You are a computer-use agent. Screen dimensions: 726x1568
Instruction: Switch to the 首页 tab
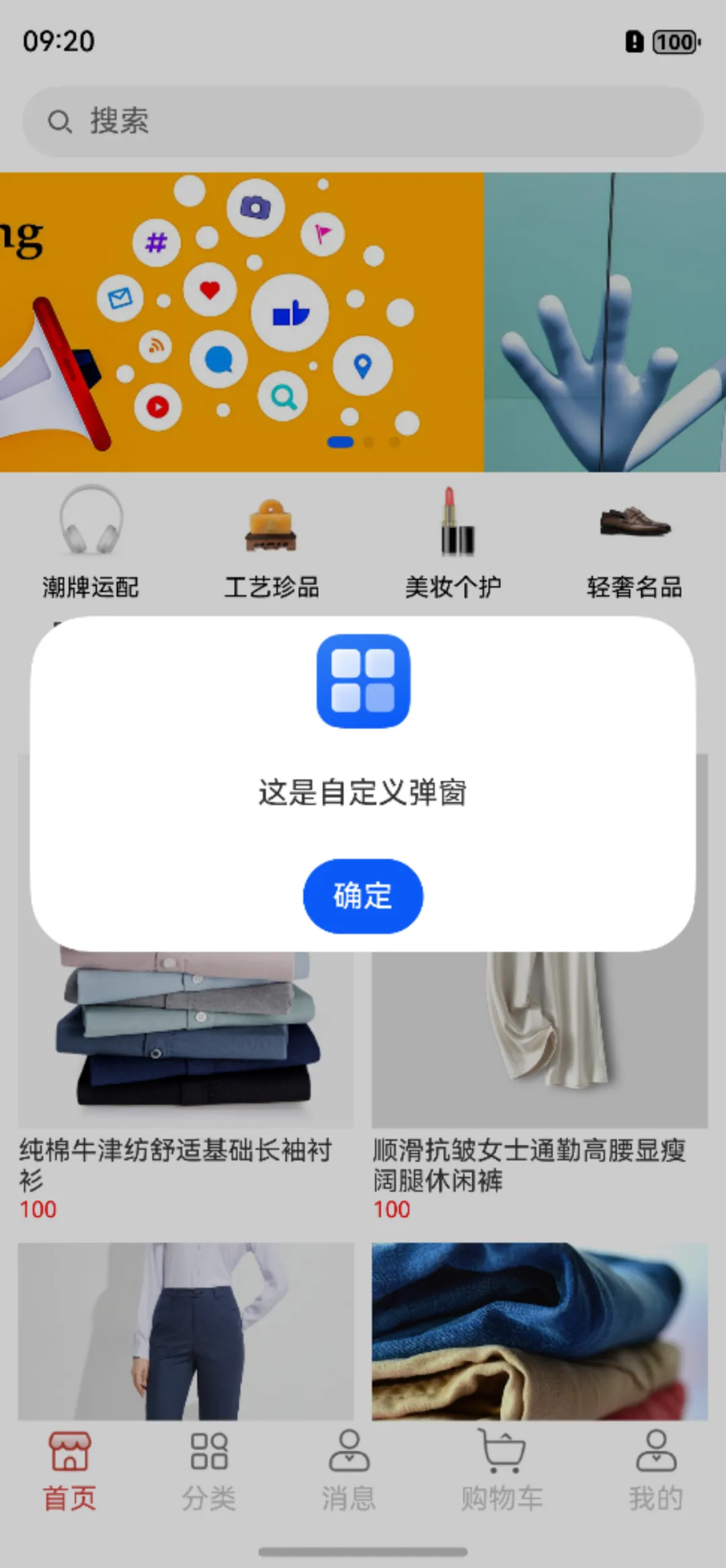click(70, 1470)
